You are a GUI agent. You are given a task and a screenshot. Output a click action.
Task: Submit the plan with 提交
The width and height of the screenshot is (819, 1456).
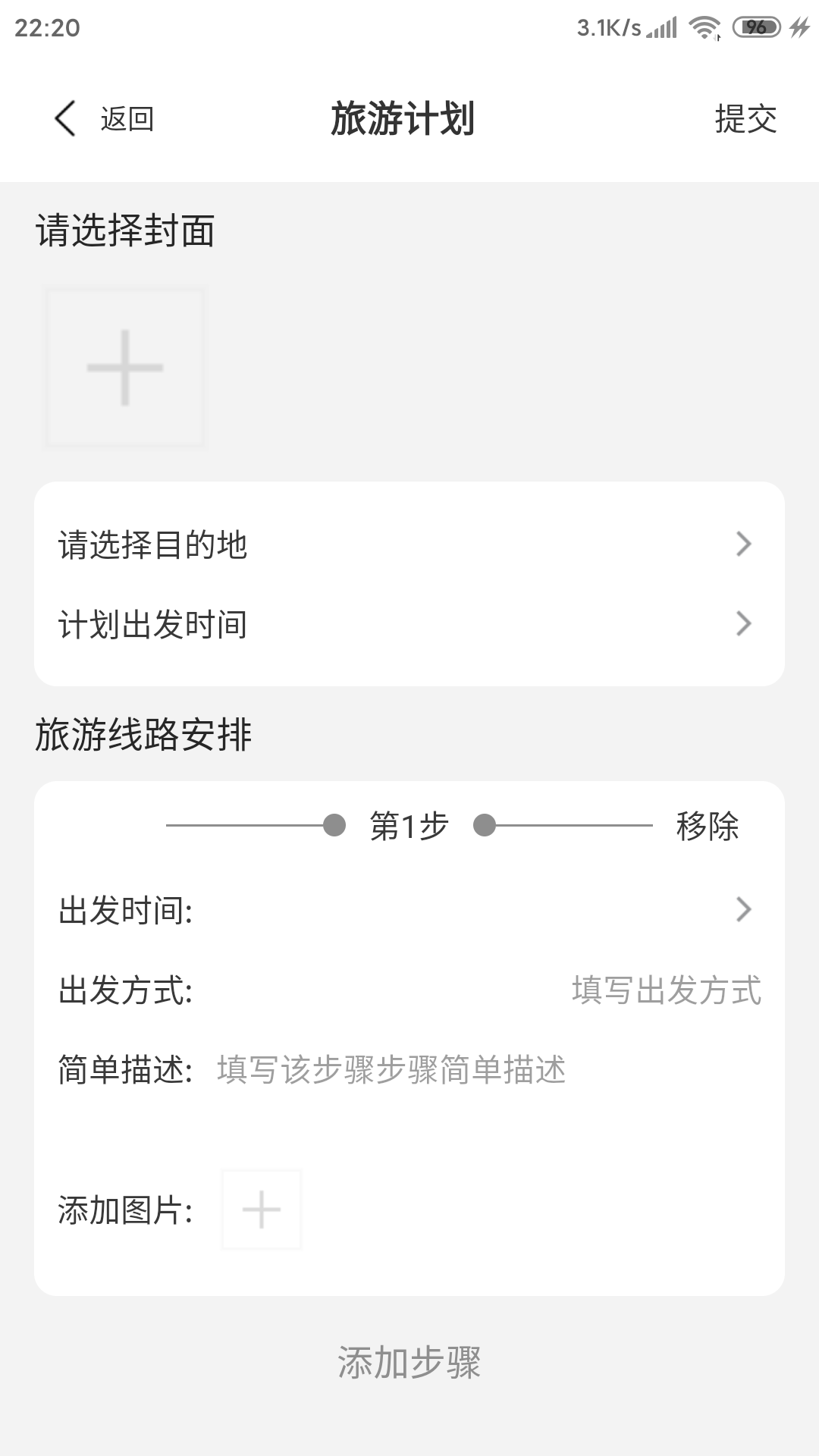[x=745, y=119]
